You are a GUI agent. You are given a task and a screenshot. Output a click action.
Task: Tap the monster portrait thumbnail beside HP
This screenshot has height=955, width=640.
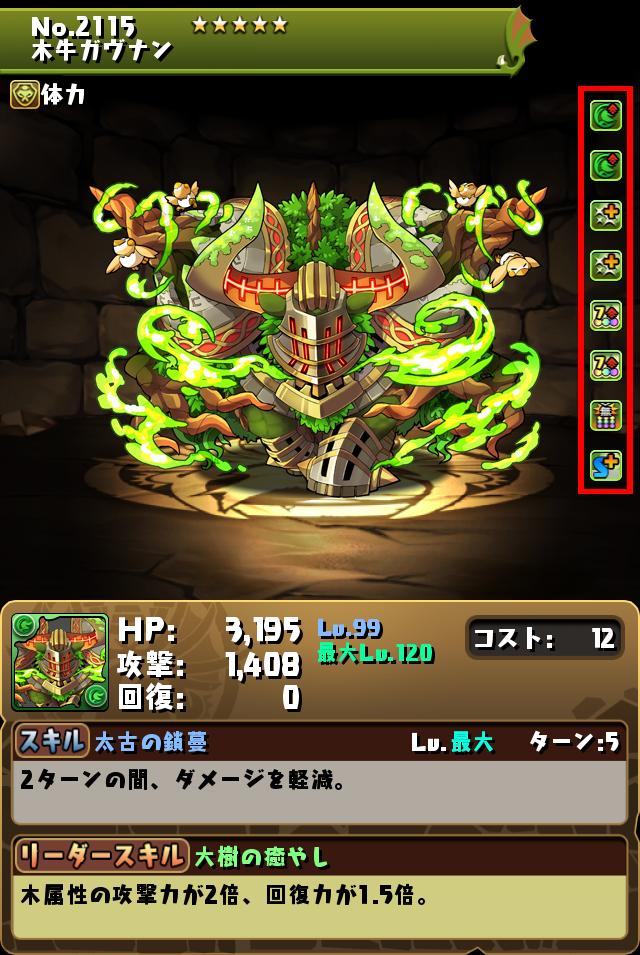point(59,662)
